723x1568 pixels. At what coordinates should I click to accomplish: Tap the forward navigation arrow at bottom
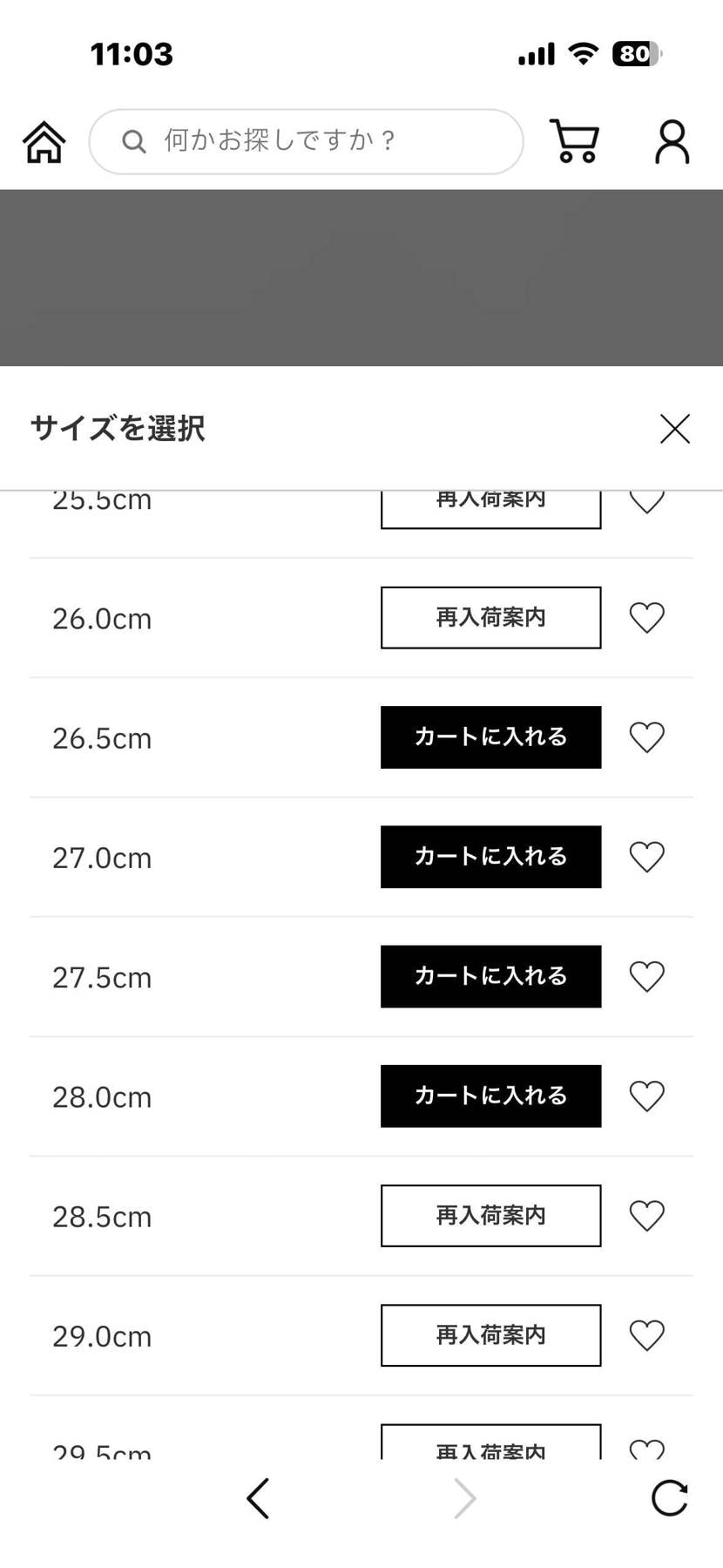tap(463, 1498)
